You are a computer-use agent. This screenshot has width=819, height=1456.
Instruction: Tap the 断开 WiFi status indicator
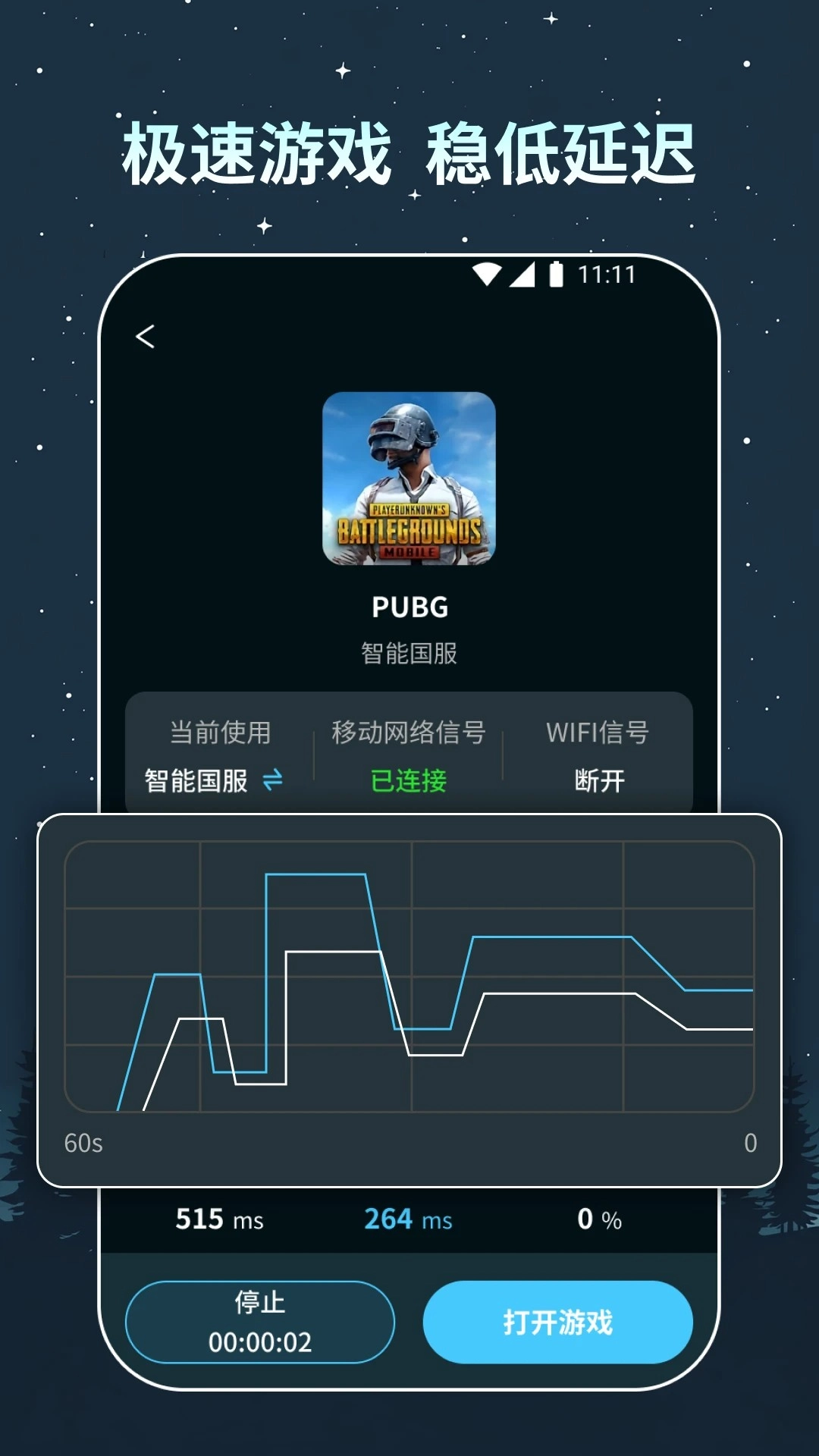[x=600, y=778]
